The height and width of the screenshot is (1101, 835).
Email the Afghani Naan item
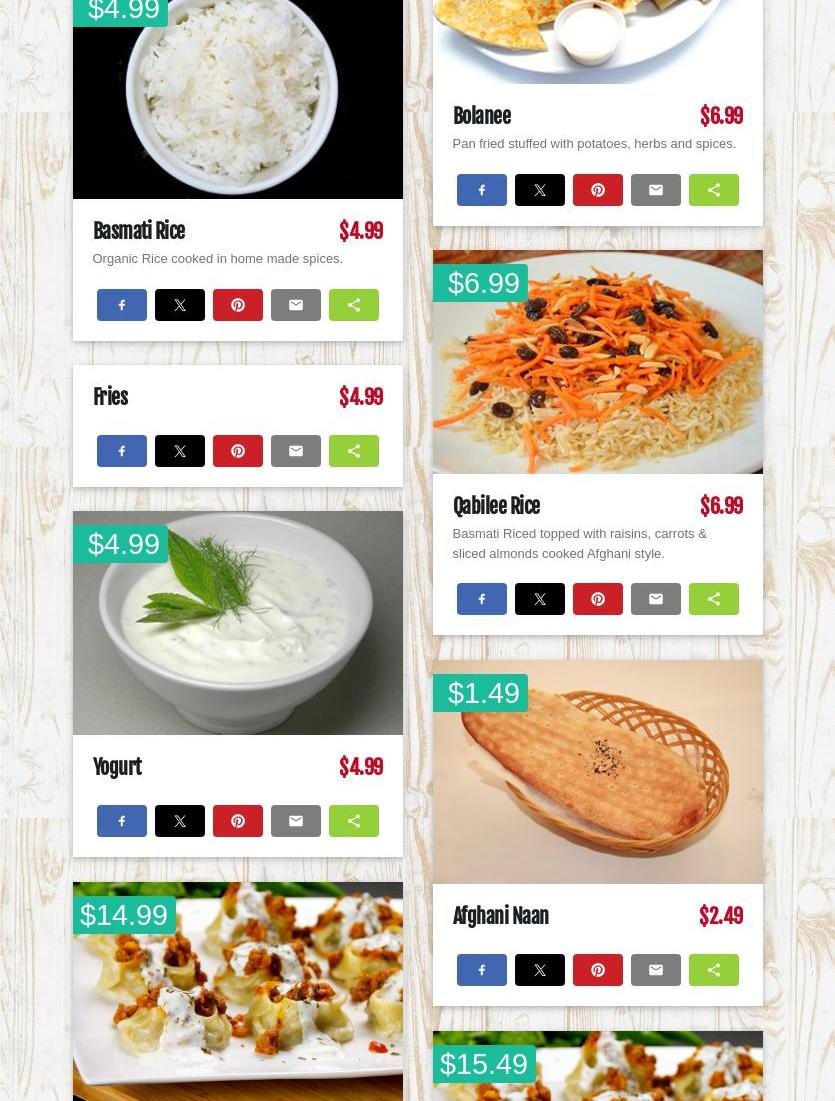click(x=656, y=970)
